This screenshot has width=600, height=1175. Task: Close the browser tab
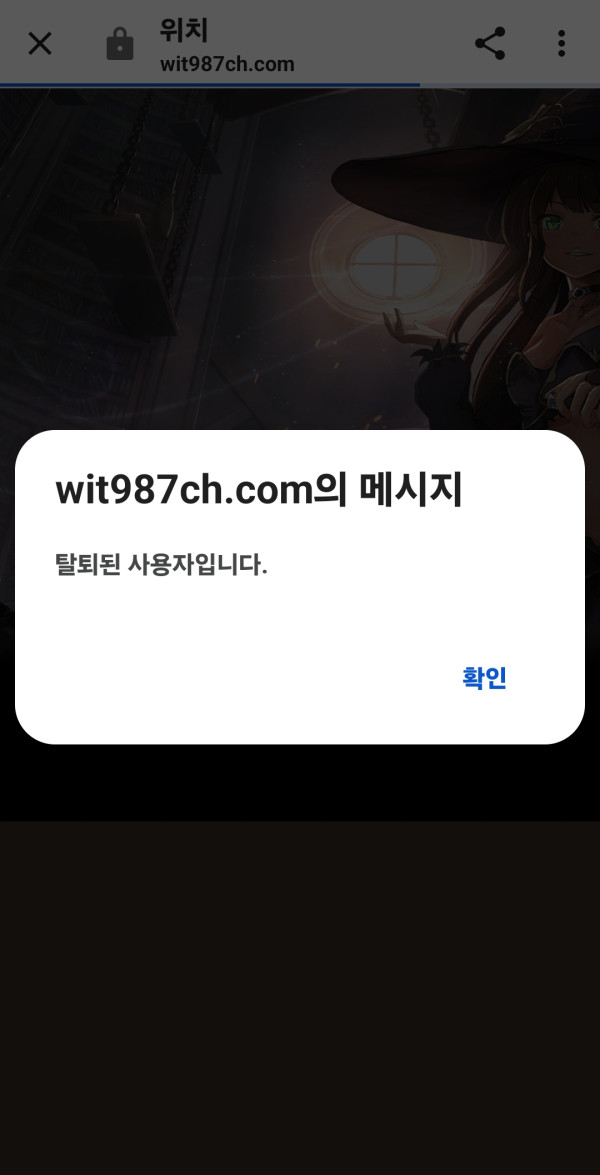coord(39,44)
